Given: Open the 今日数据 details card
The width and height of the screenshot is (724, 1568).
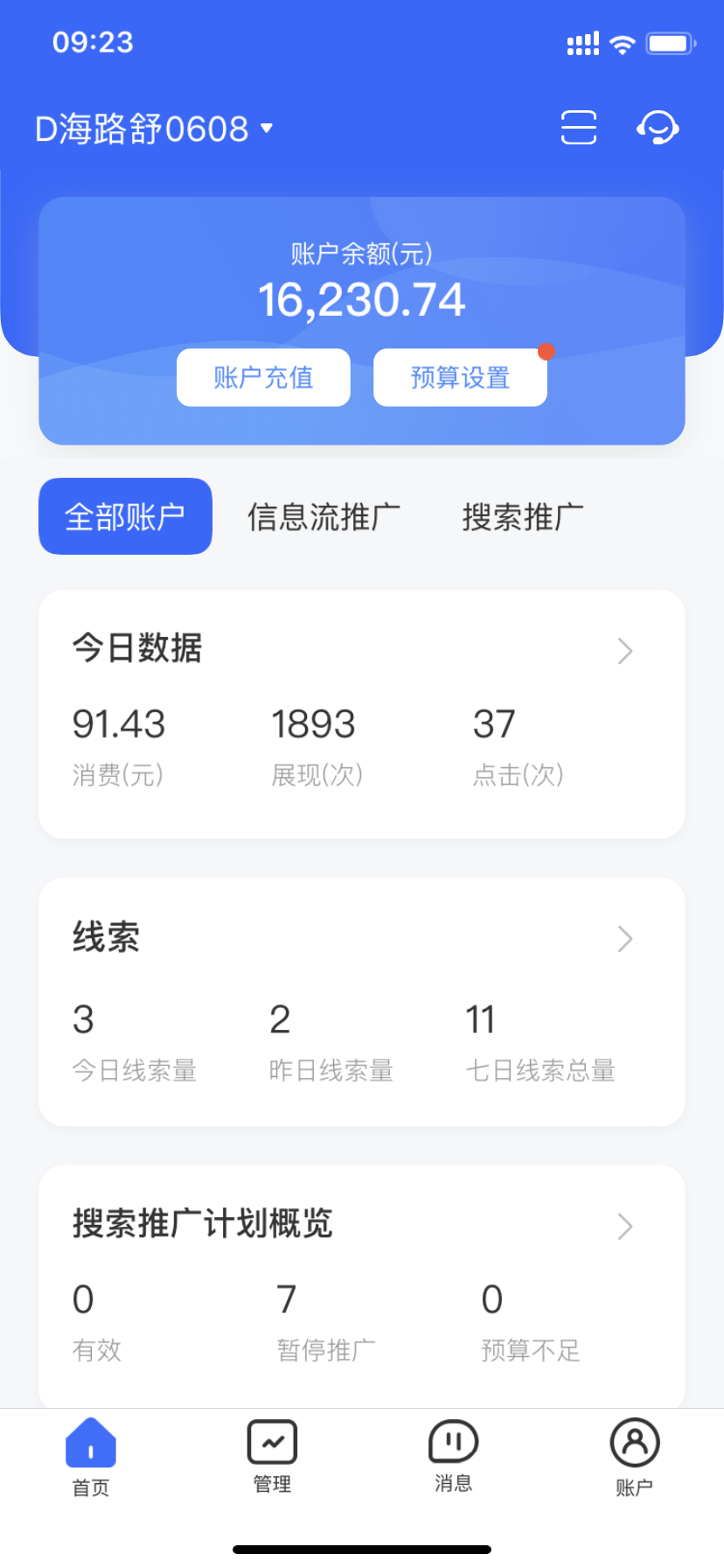Looking at the screenshot, I should click(x=623, y=651).
